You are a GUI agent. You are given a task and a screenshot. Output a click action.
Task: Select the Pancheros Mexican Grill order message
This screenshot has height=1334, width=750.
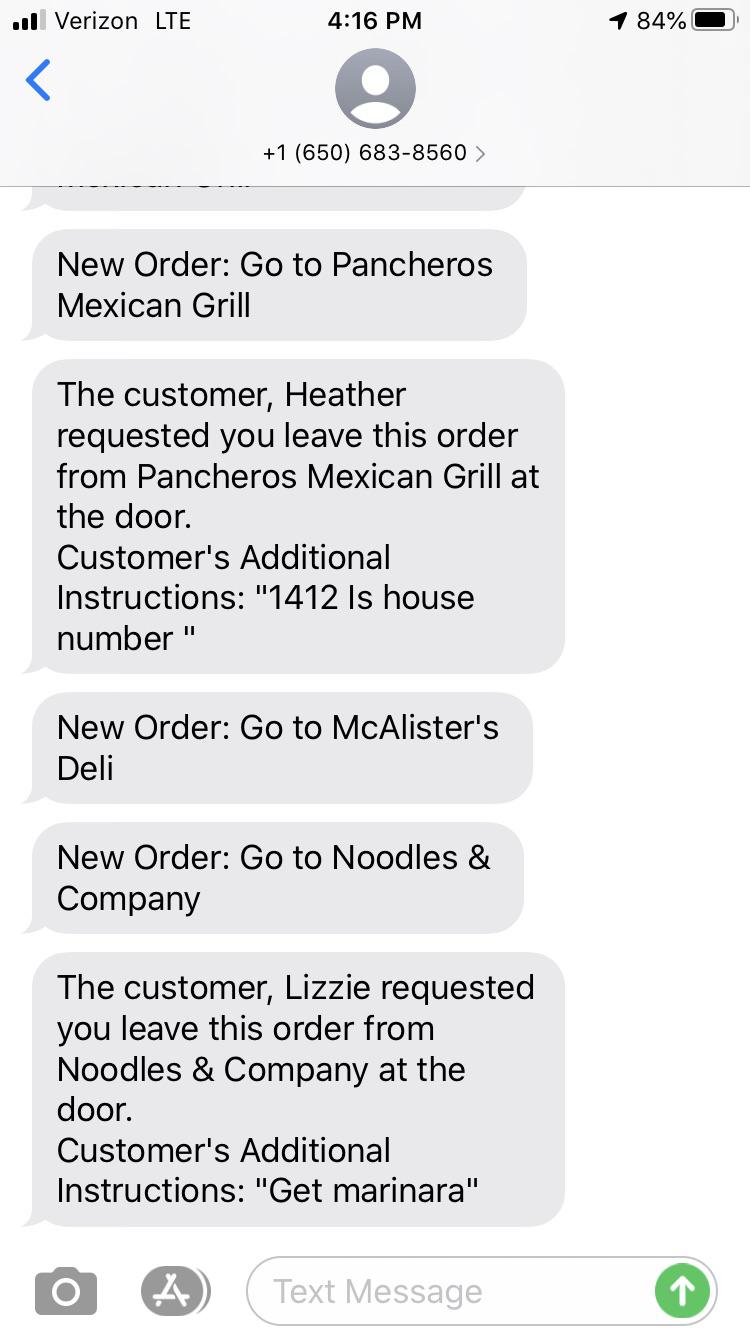coord(280,285)
